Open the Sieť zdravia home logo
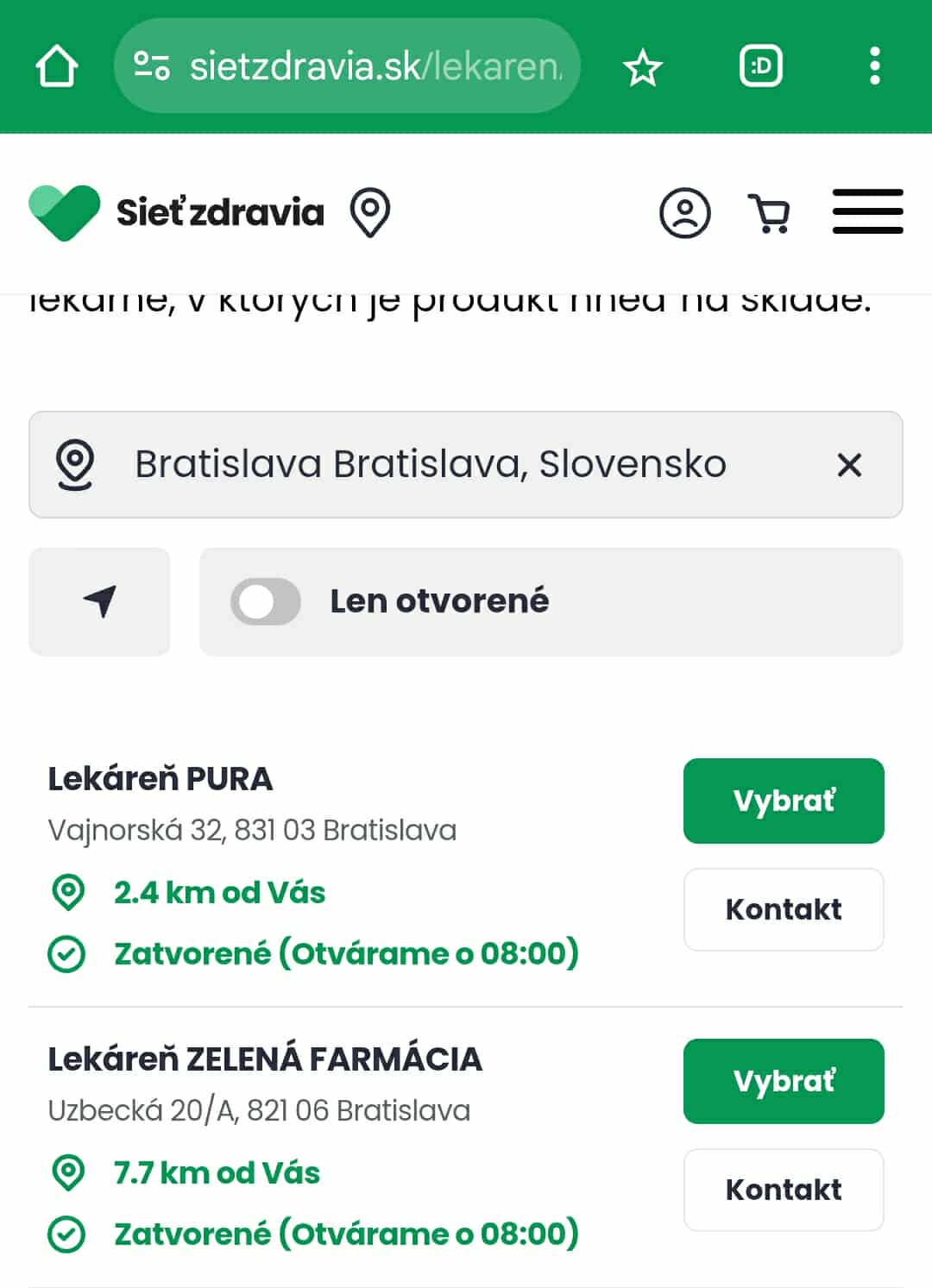The image size is (932, 1288). [x=177, y=212]
